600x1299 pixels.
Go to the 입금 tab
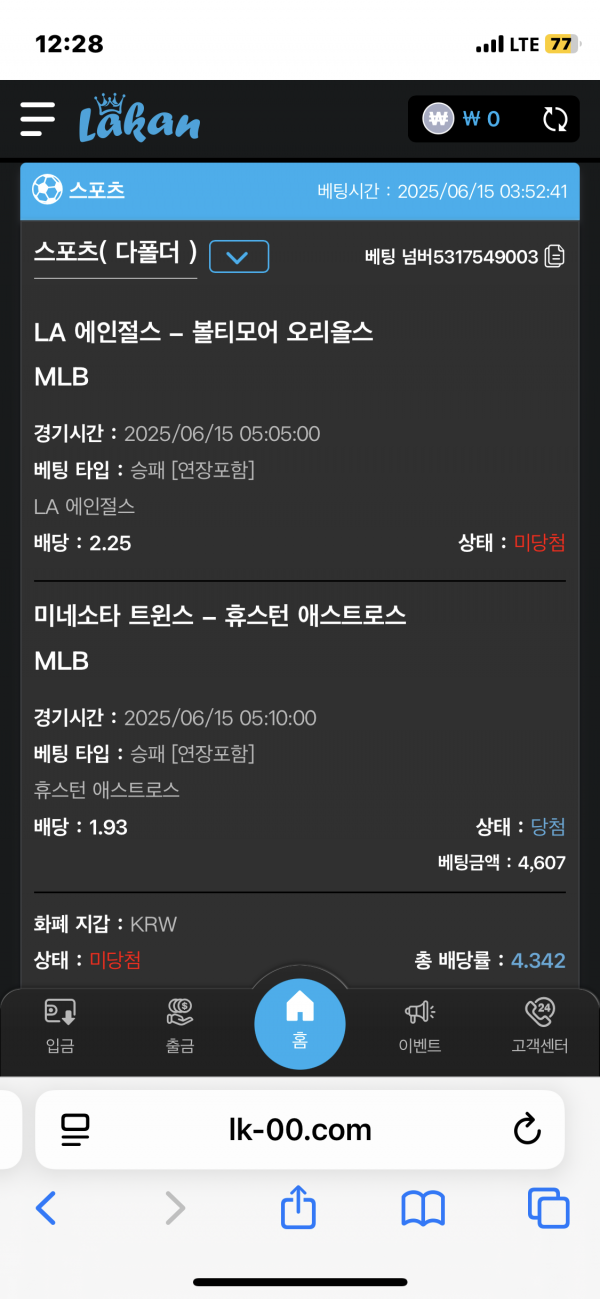pyautogui.click(x=60, y=1027)
